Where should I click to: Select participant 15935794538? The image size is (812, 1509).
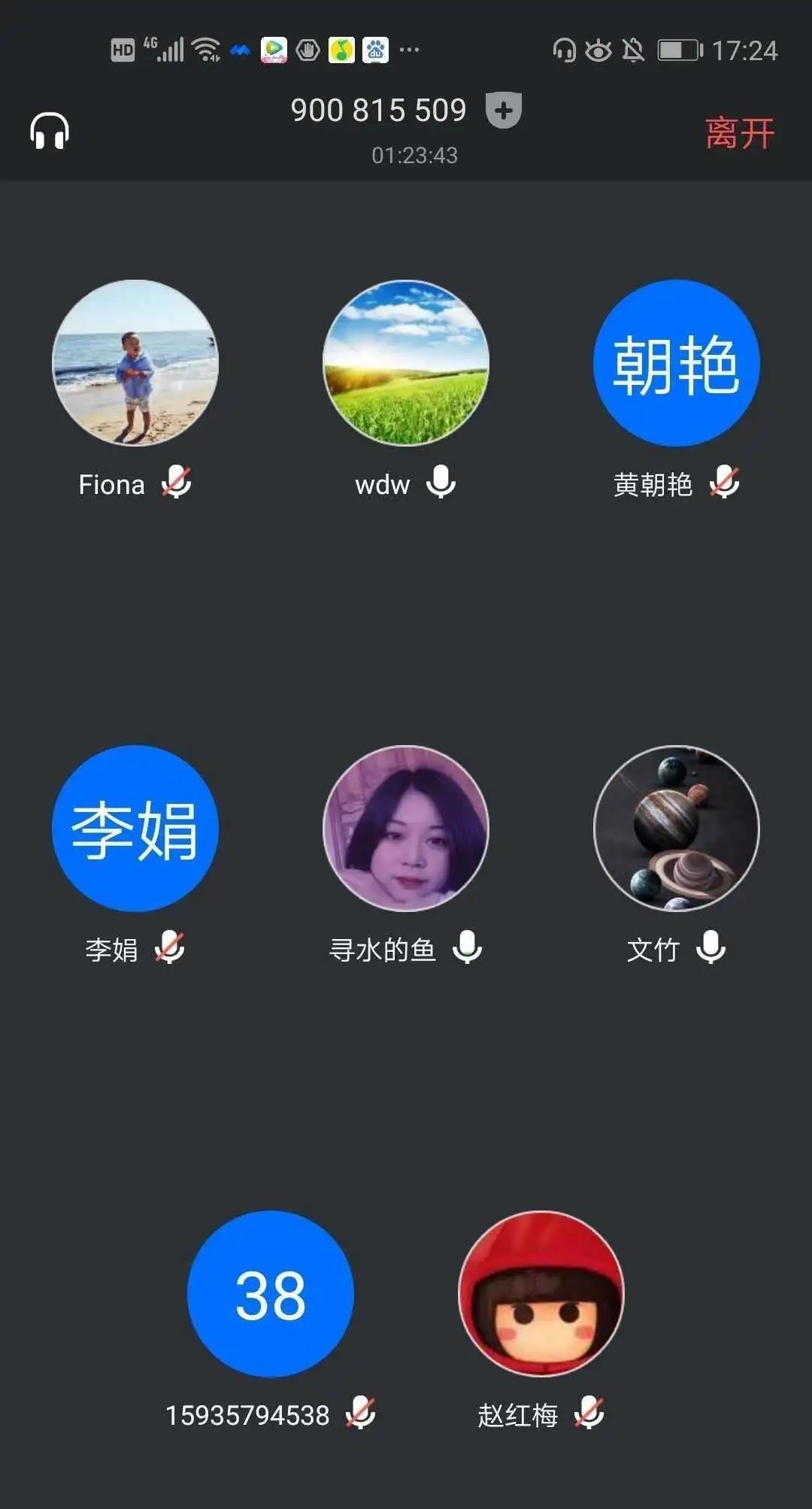[x=271, y=1294]
